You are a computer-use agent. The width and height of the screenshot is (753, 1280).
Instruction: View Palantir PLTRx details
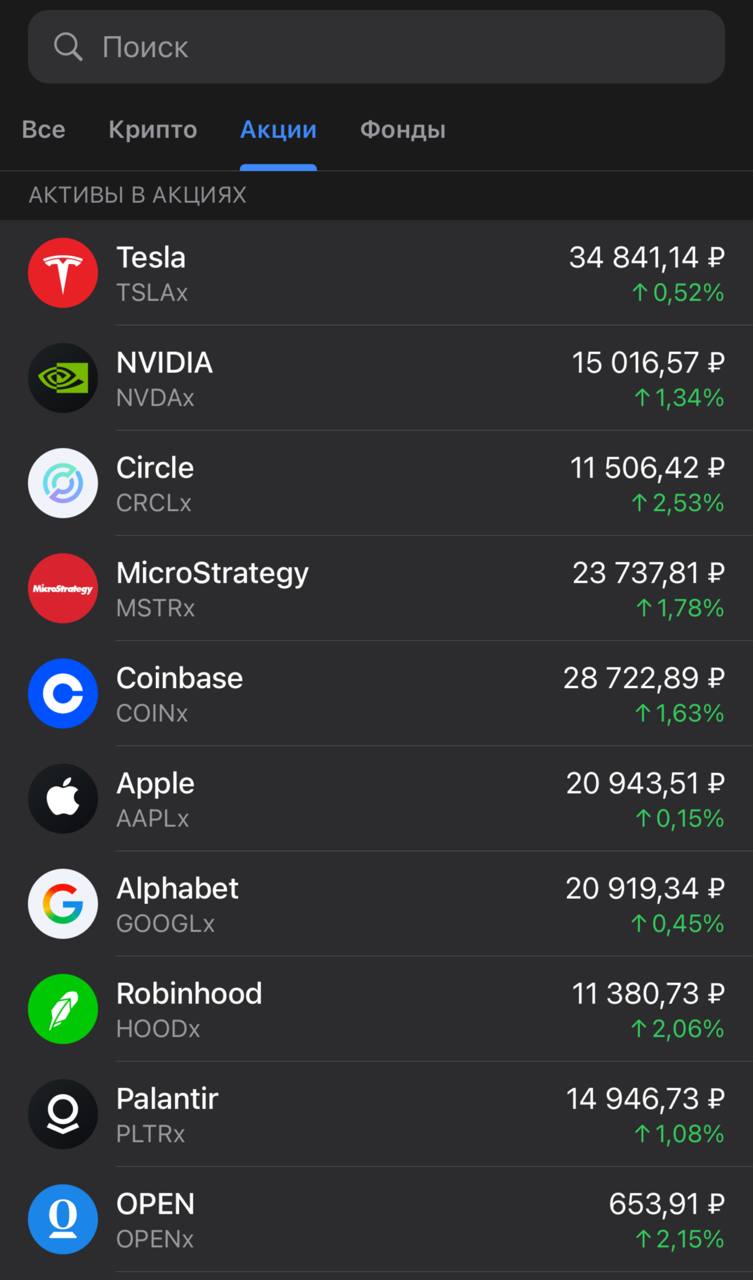click(x=376, y=1114)
